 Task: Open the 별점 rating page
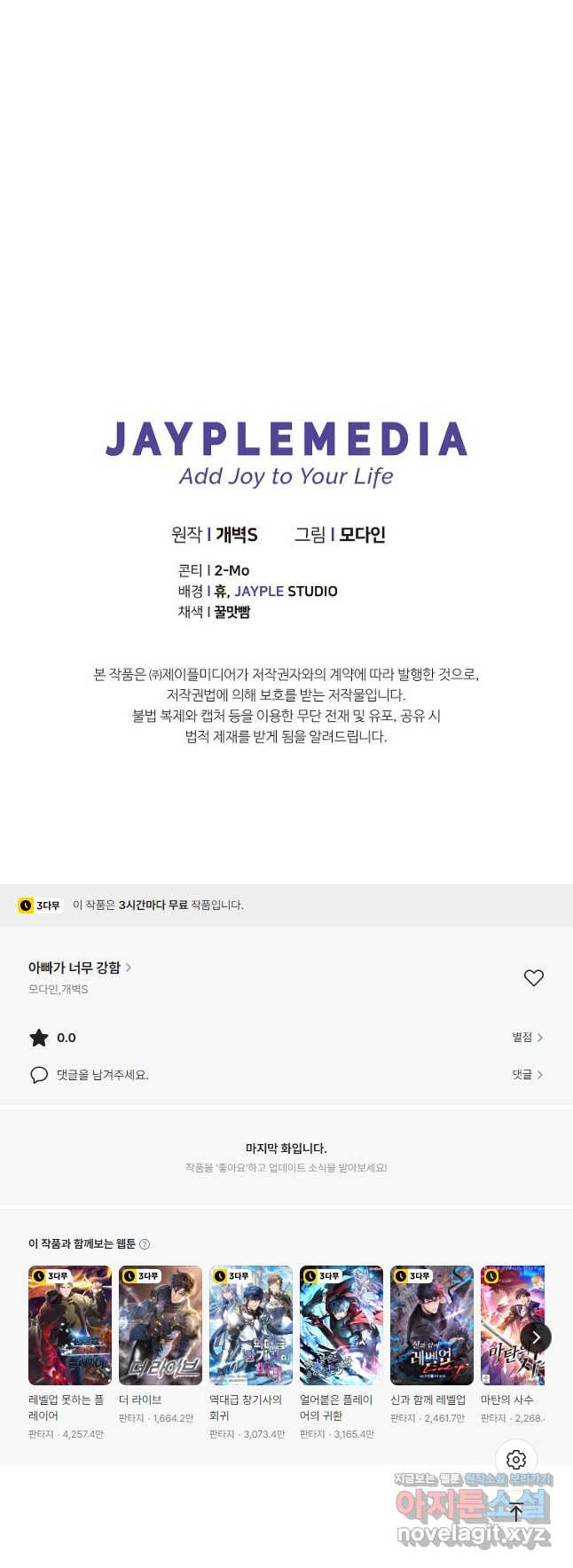point(527,1037)
